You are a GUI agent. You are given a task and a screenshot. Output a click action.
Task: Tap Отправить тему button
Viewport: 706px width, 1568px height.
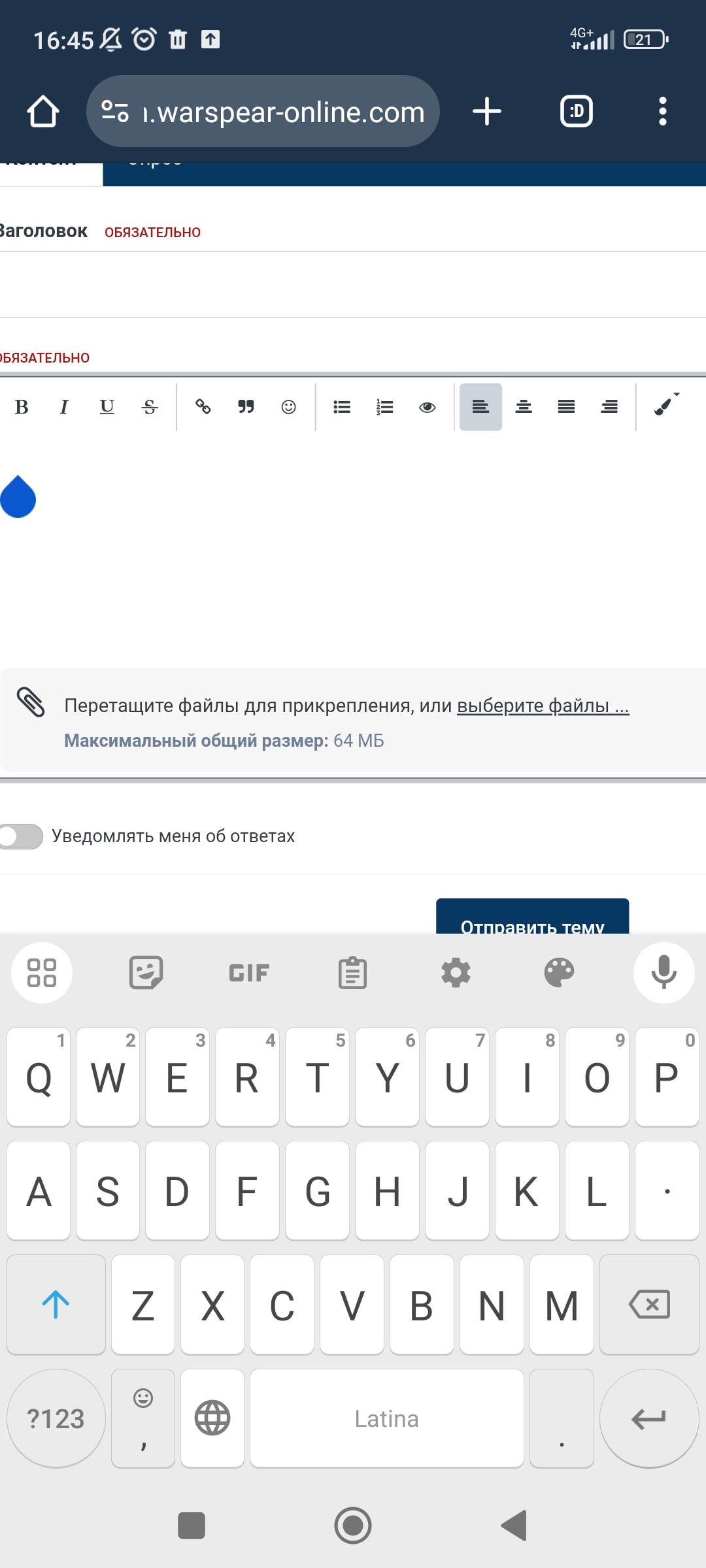tap(533, 916)
